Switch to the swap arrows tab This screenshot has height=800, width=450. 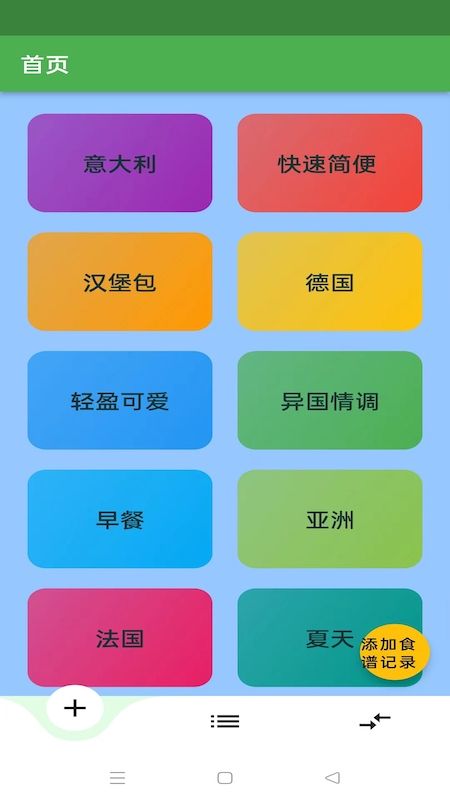point(375,721)
